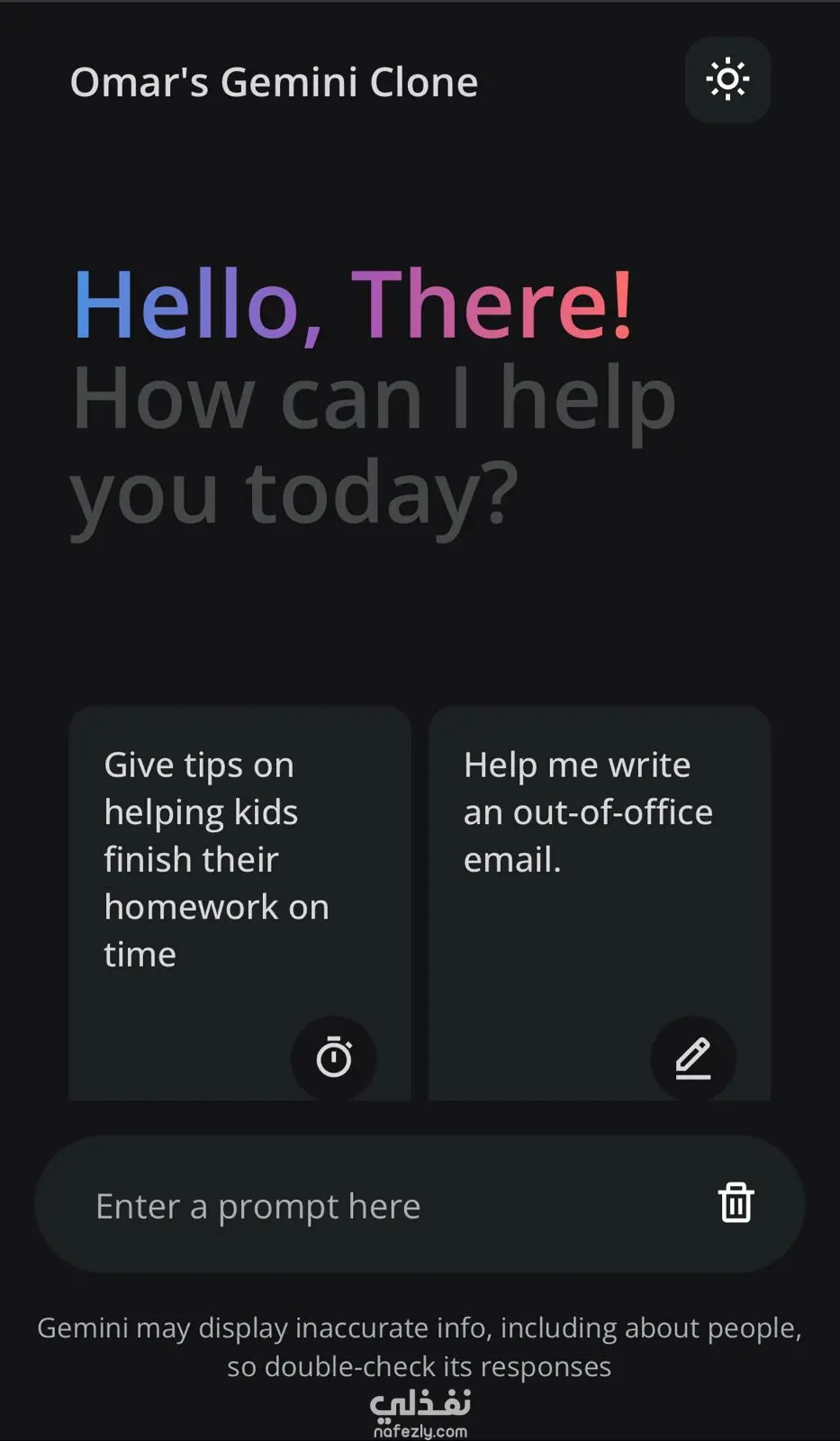Toggle the light theme sun icon
The height and width of the screenshot is (1441, 840).
click(x=727, y=79)
